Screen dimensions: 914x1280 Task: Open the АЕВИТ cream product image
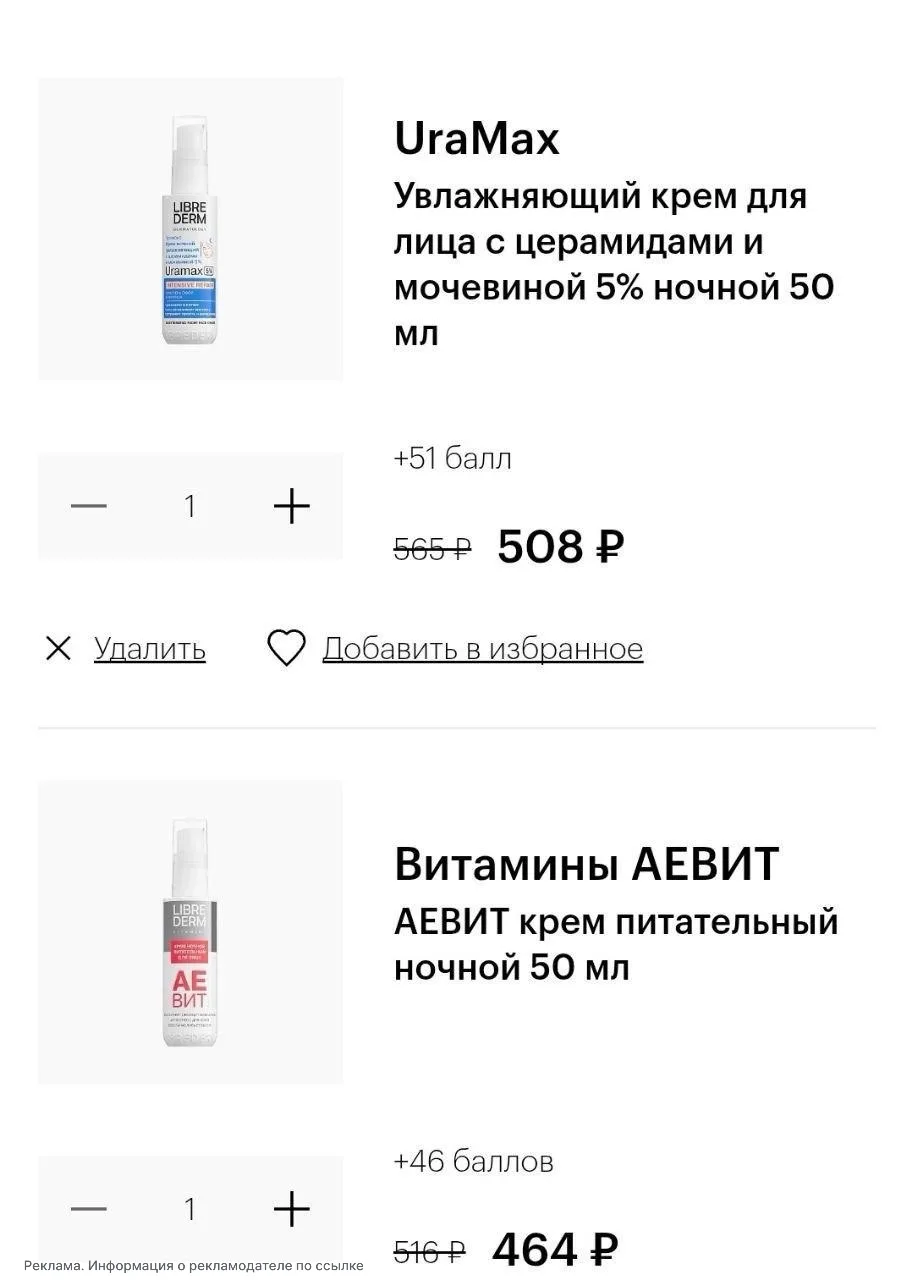click(190, 932)
